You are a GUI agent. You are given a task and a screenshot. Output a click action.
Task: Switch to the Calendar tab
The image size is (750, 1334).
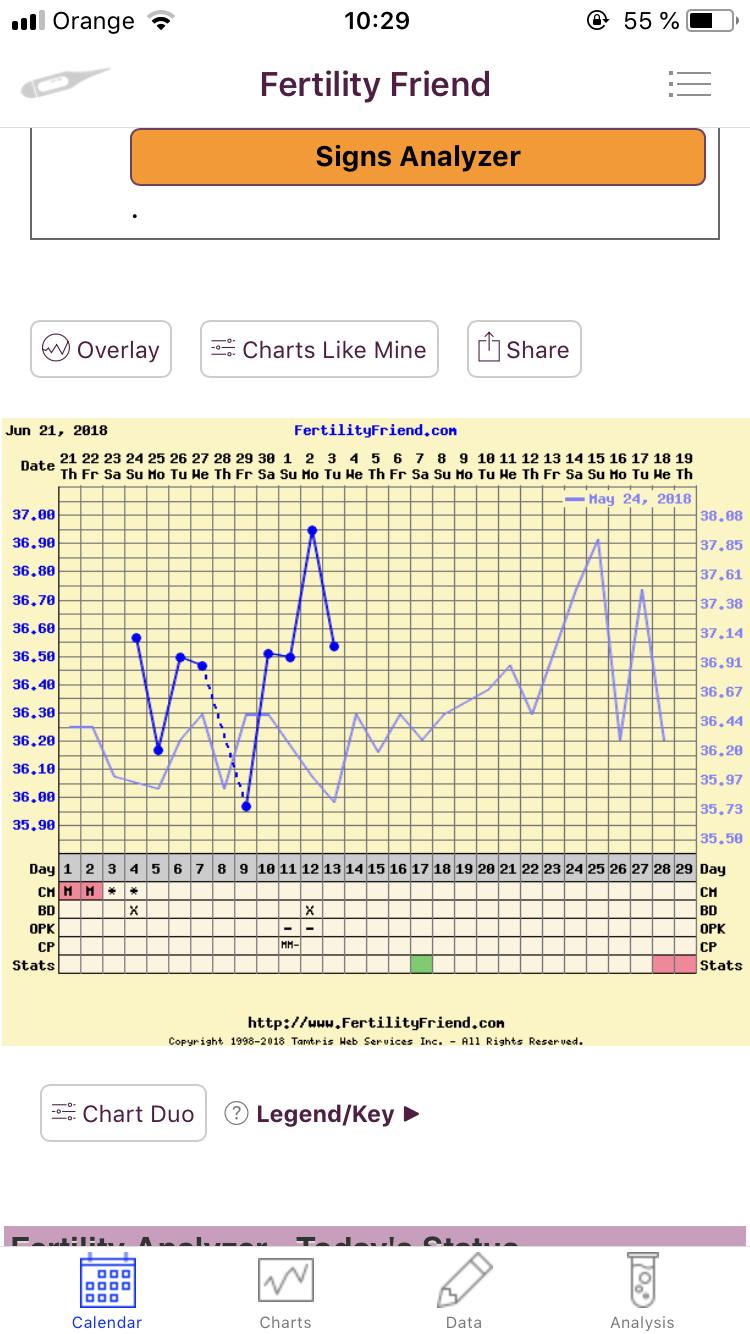point(107,1290)
